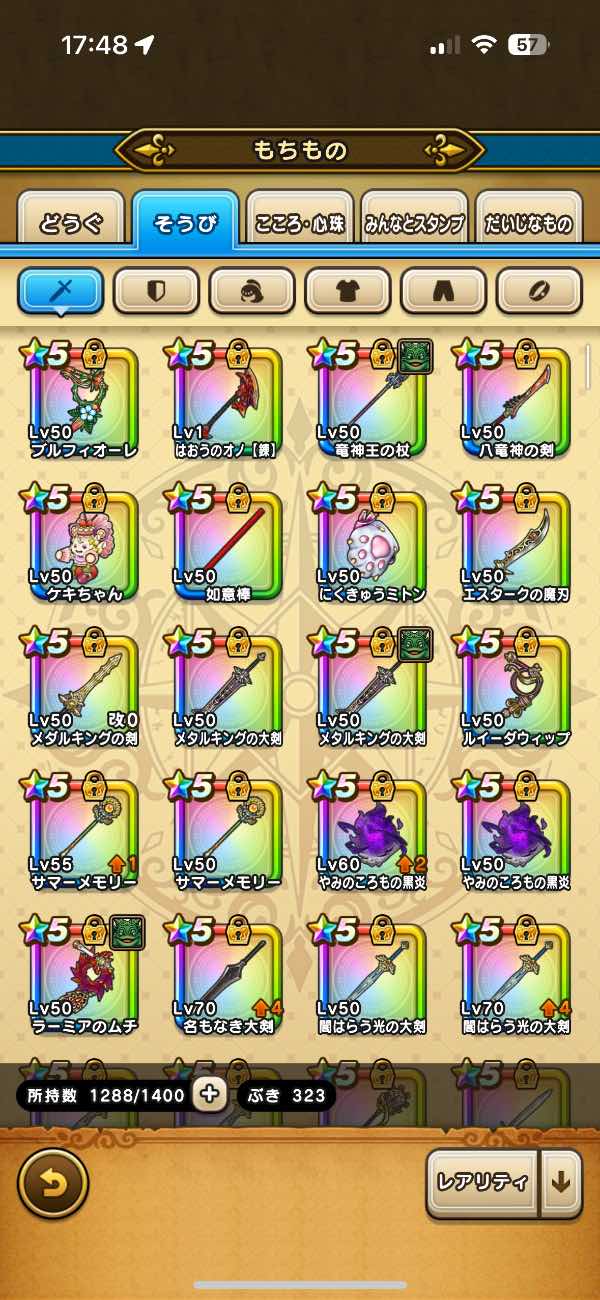600x1300 pixels.
Task: Go back with the return arrow
Action: 53,1183
